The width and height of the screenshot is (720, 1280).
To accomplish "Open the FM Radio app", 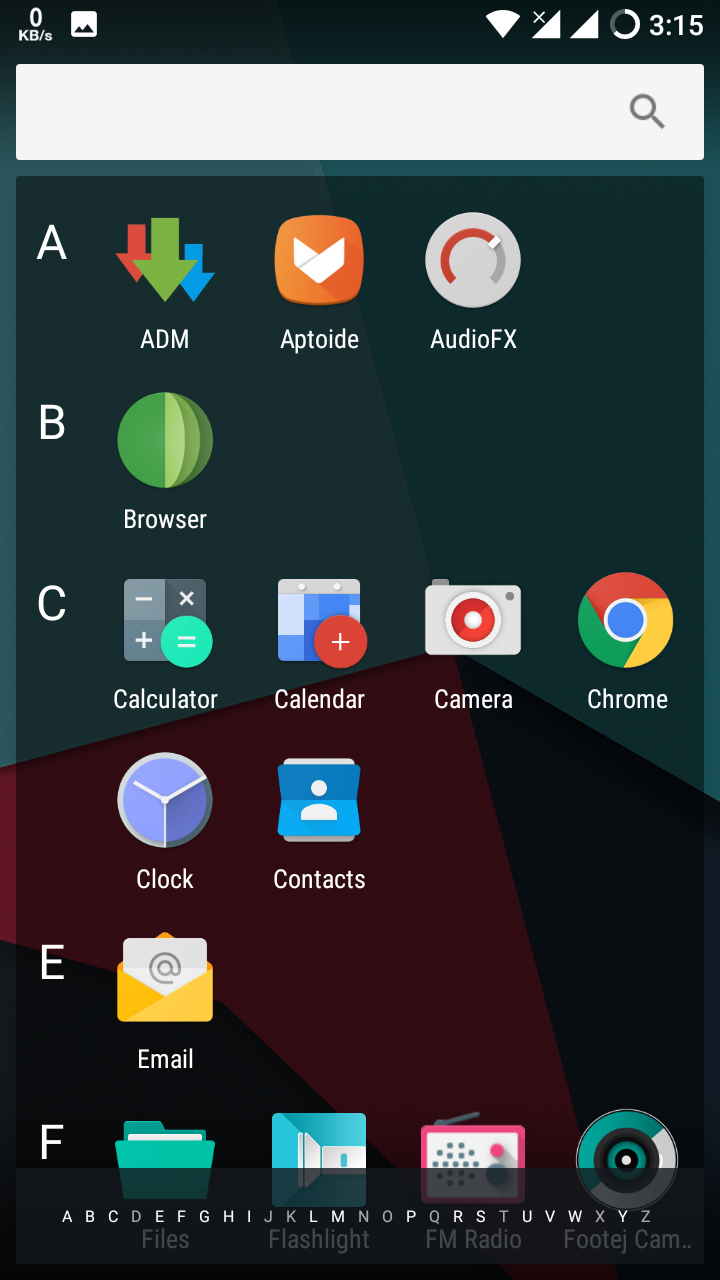I will pos(473,1160).
